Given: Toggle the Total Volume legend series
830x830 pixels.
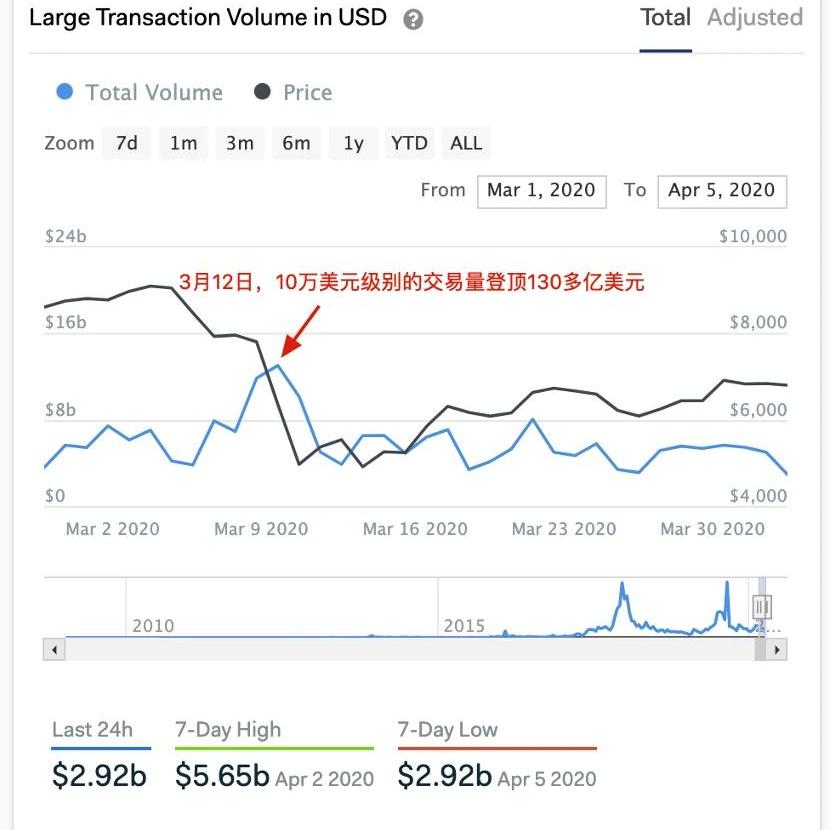Looking at the screenshot, I should 141,93.
